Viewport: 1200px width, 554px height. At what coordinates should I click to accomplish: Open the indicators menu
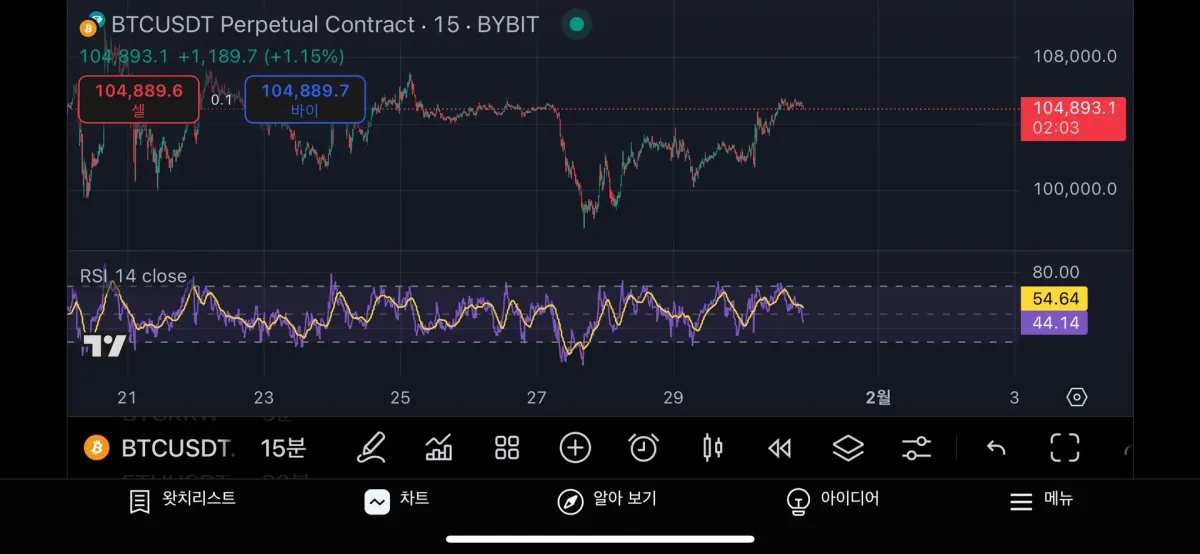click(x=439, y=448)
